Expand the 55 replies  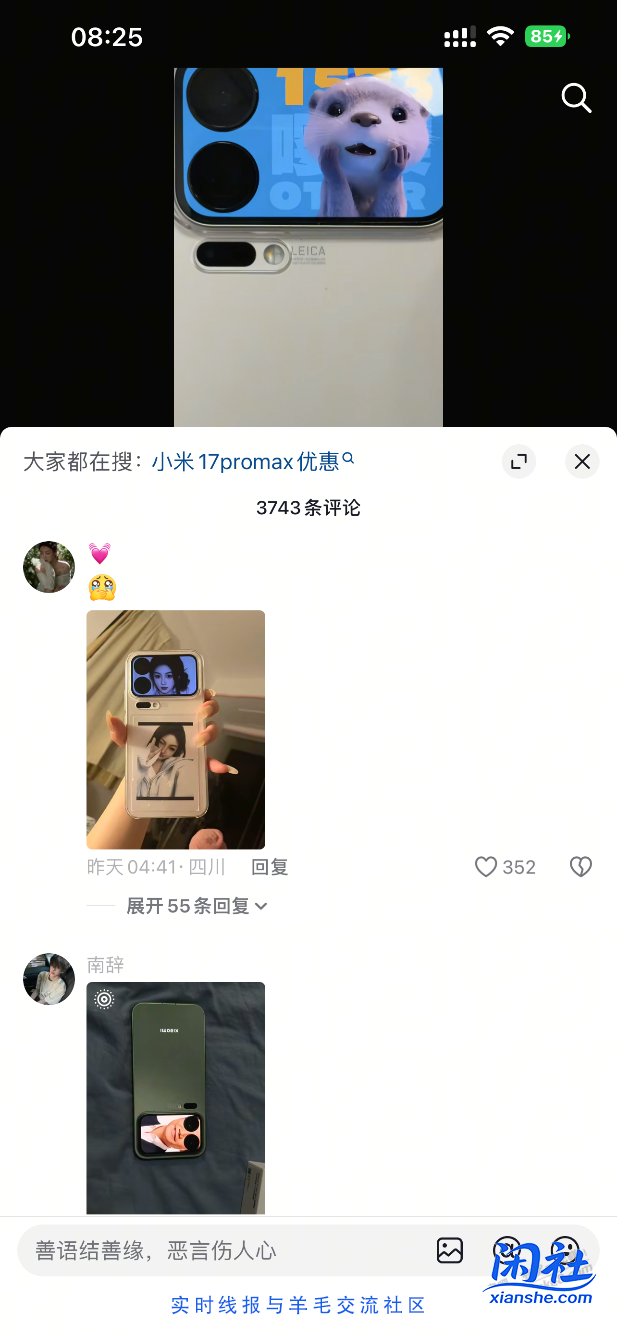click(196, 906)
